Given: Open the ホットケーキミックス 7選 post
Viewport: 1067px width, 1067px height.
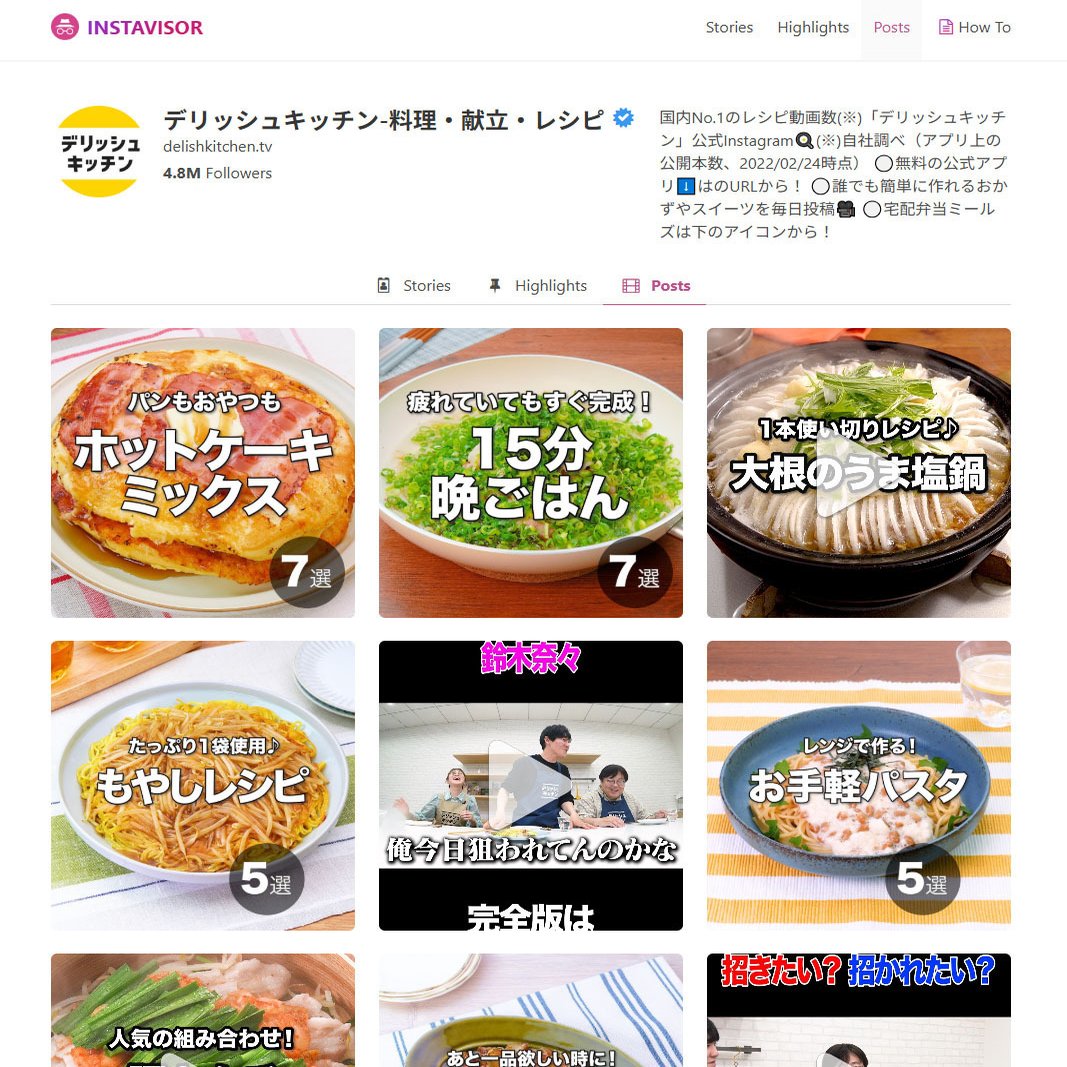Looking at the screenshot, I should tap(203, 473).
